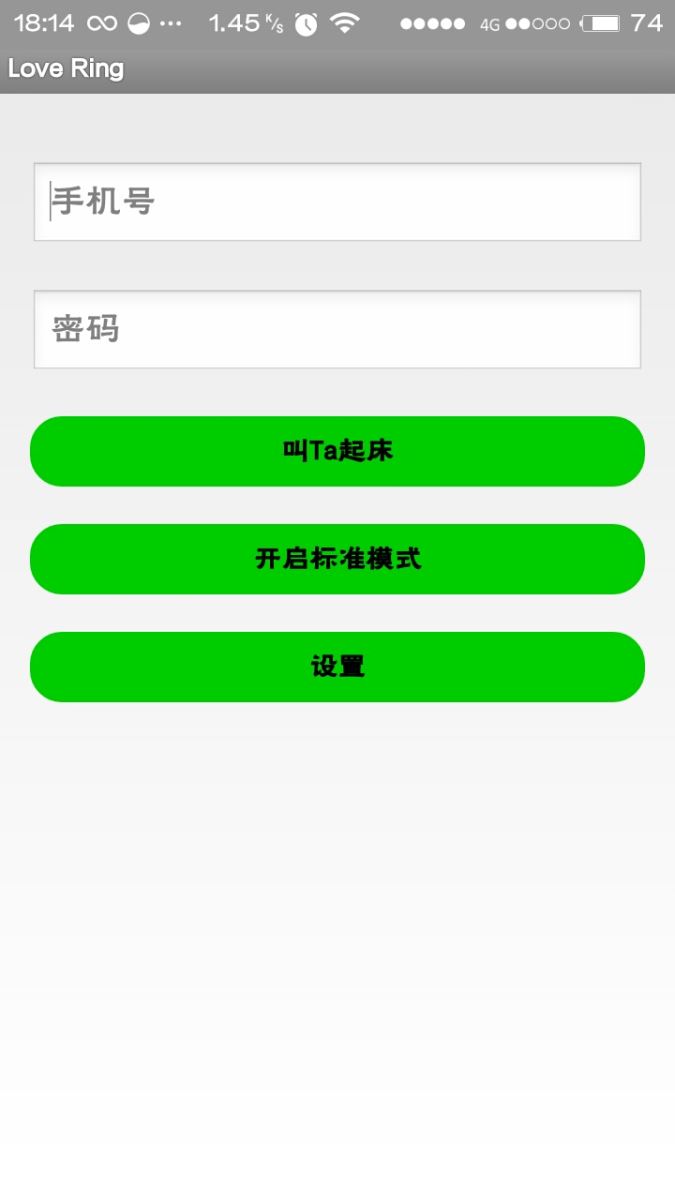Viewport: 675px width, 1200px height.
Task: Select 开启标准模式 button
Action: click(x=337, y=559)
